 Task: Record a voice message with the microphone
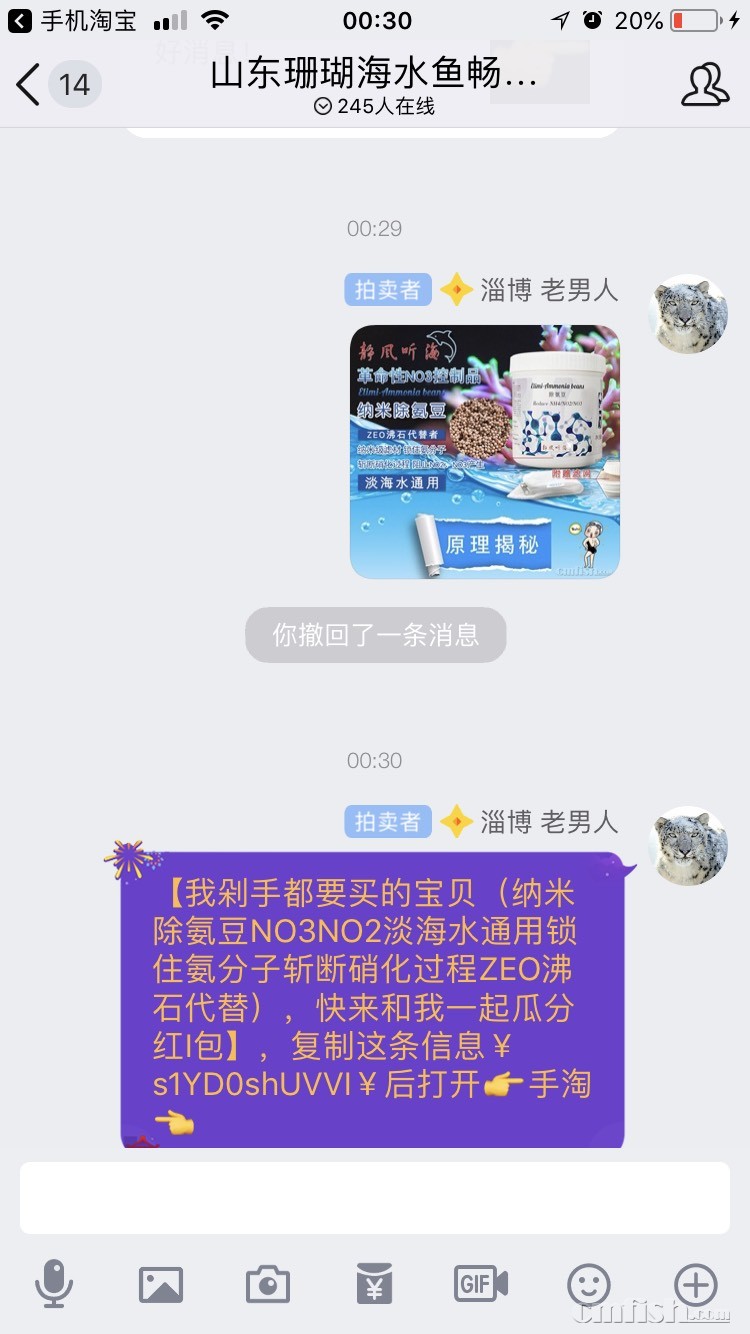coord(53,1283)
